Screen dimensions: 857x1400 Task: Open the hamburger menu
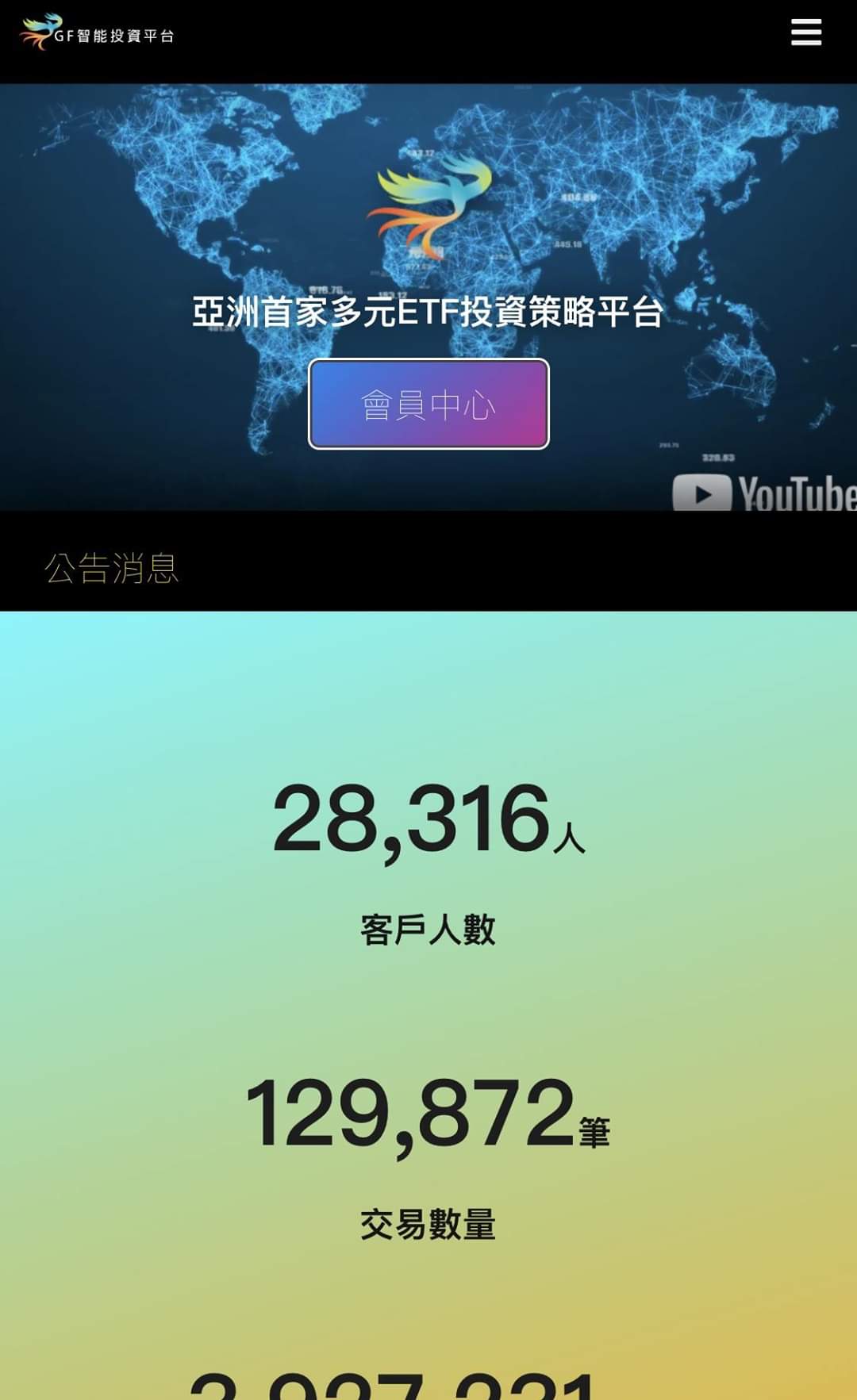pos(805,33)
